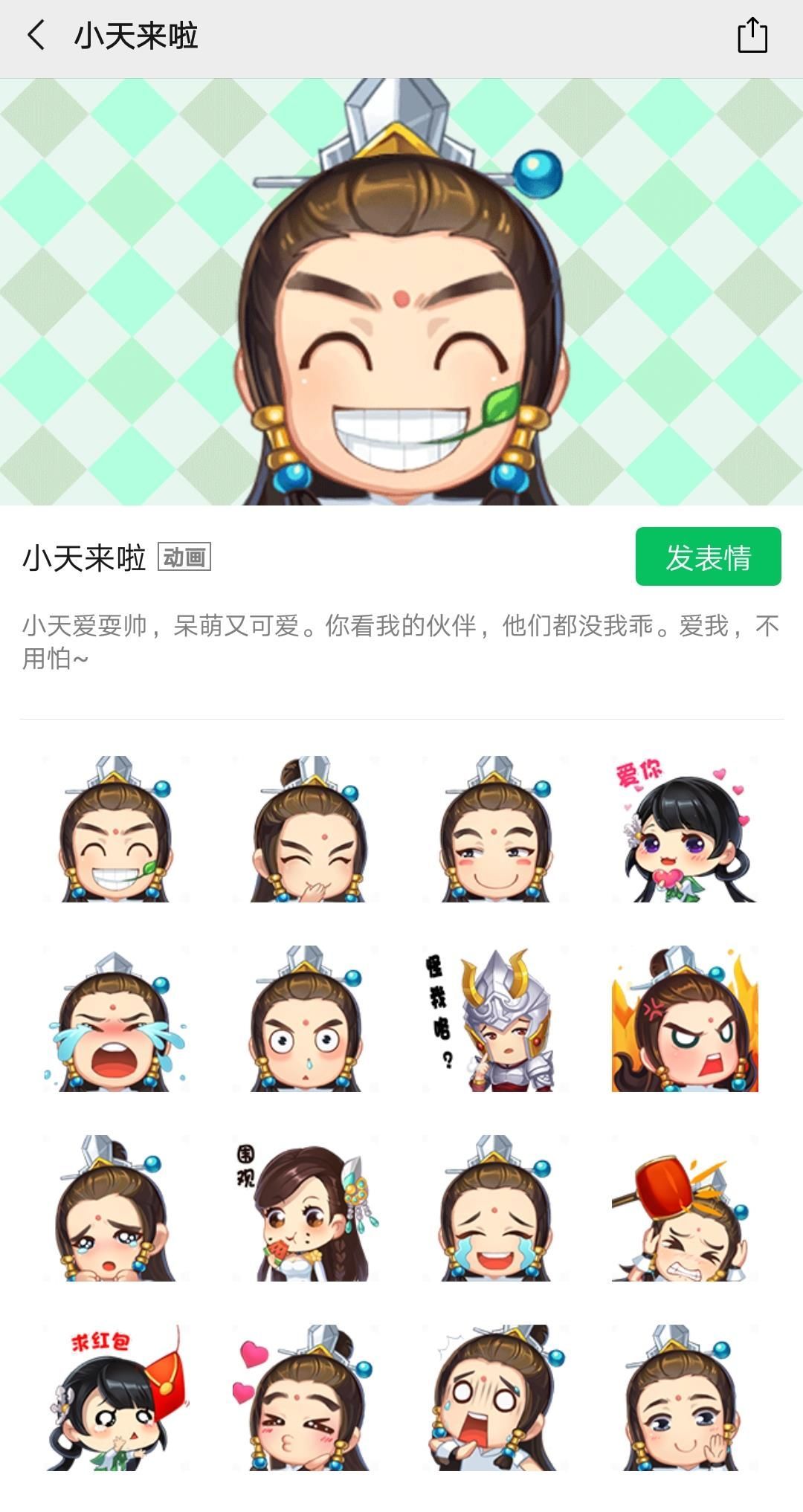Preview the red hammer hit sticker

[685, 1209]
